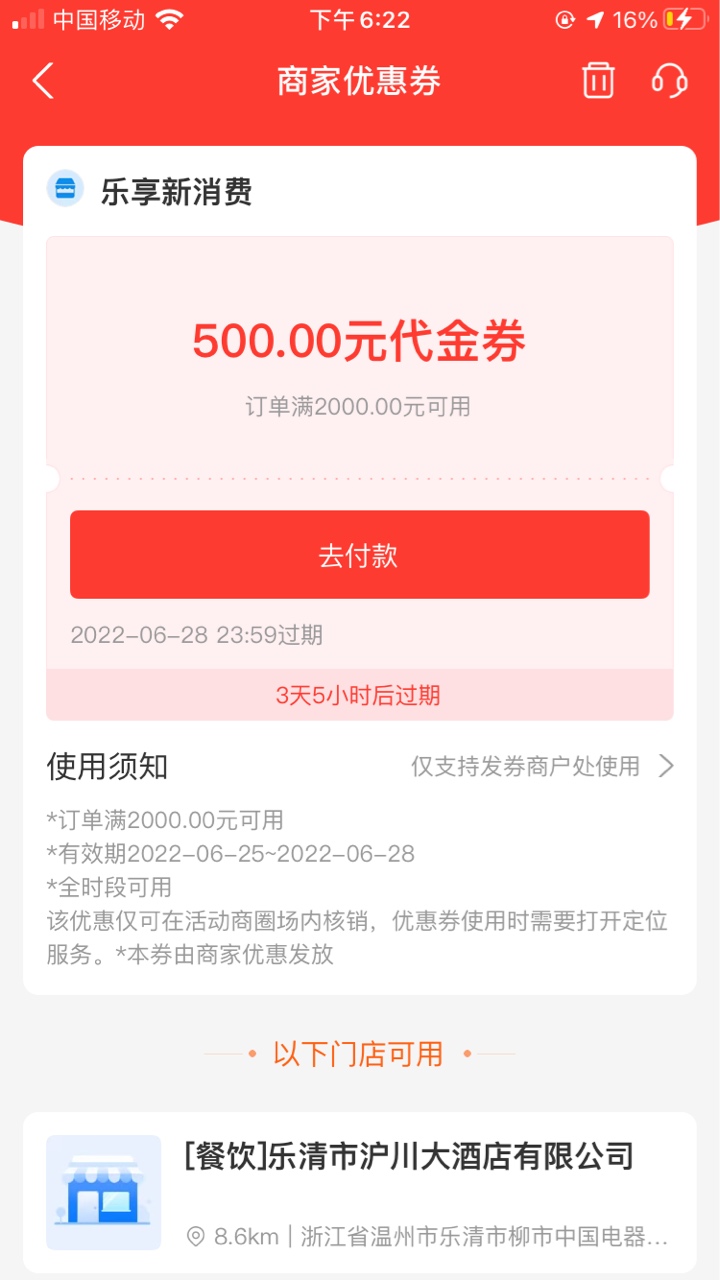Viewport: 720px width, 1280px height.
Task: Open 仅支持发券商户处使用 details
Action: point(543,766)
